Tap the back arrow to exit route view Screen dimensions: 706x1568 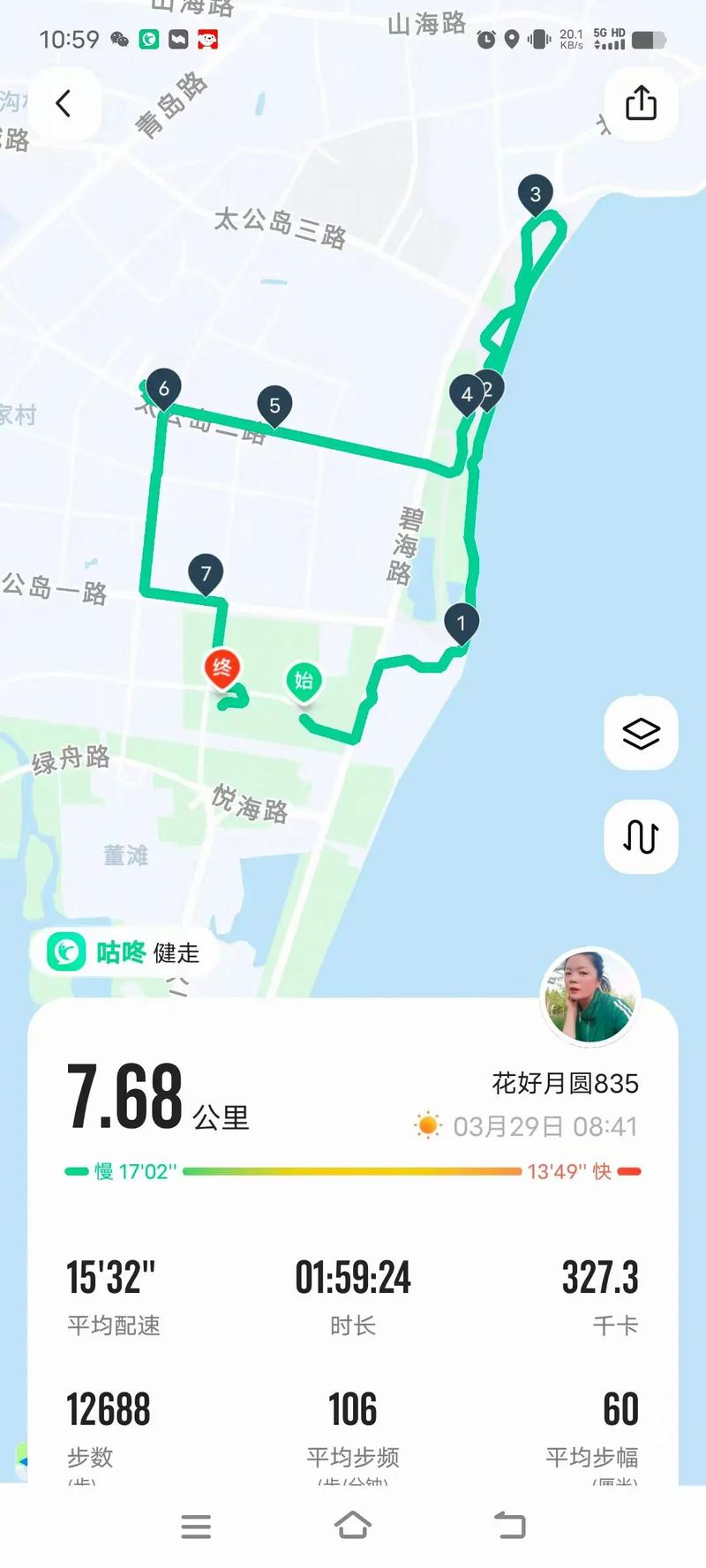click(x=64, y=103)
